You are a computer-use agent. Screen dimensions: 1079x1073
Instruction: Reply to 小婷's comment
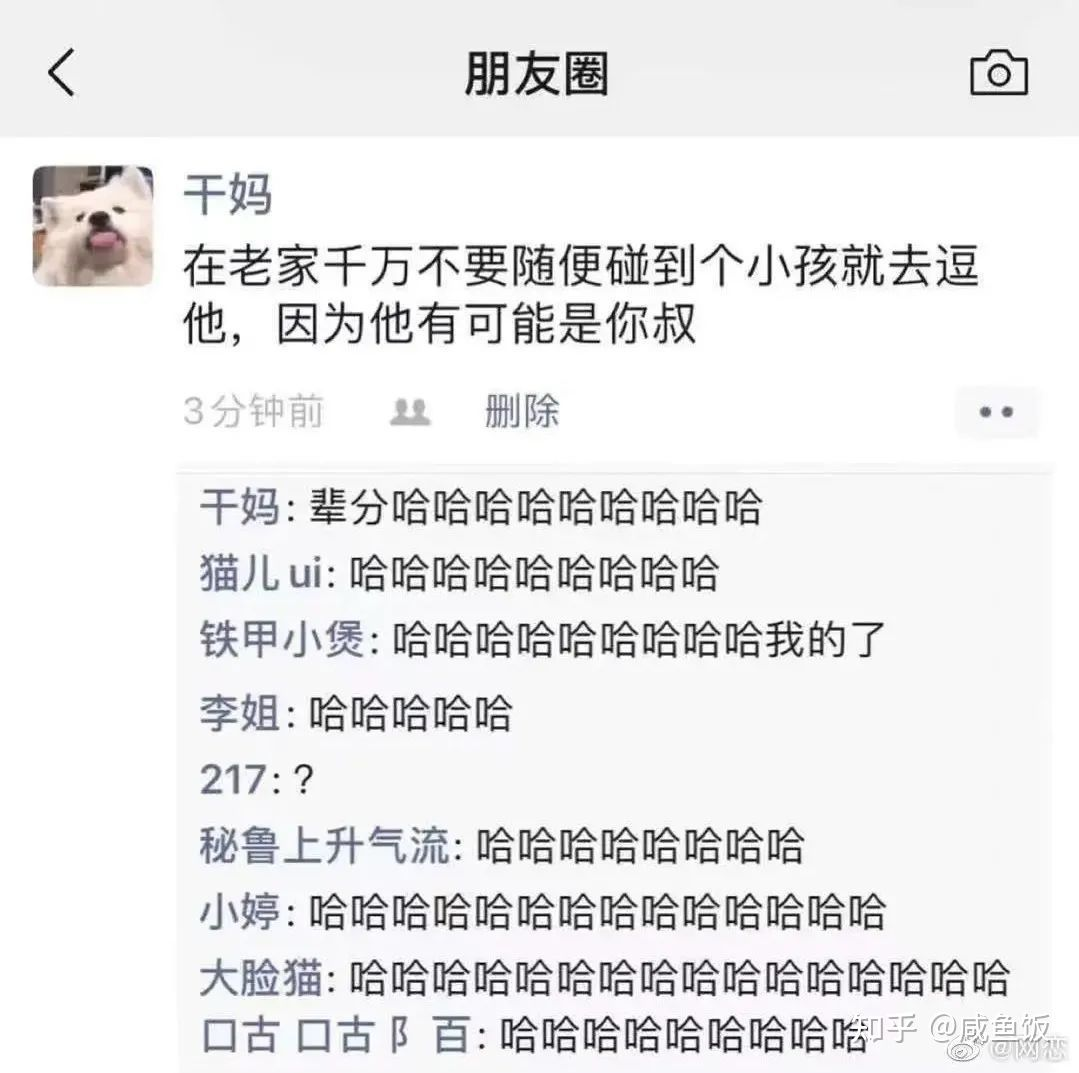point(596,912)
